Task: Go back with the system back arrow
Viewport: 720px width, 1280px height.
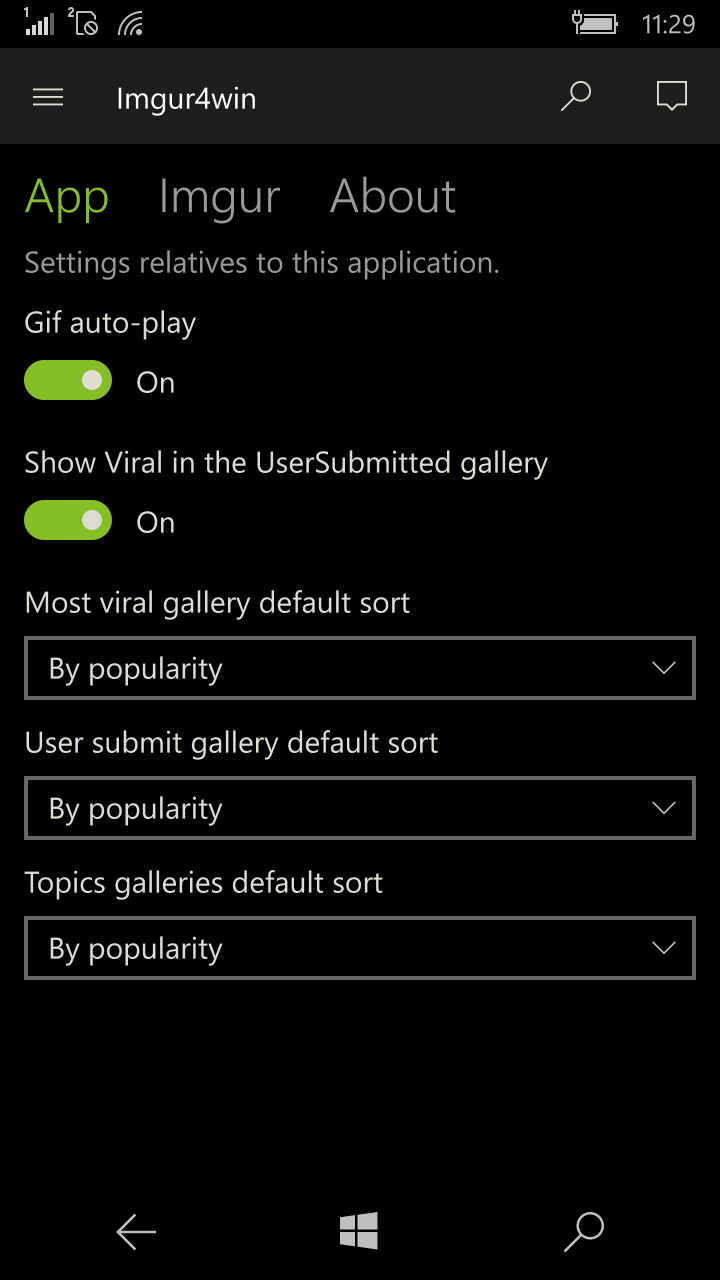Action: click(x=136, y=1231)
